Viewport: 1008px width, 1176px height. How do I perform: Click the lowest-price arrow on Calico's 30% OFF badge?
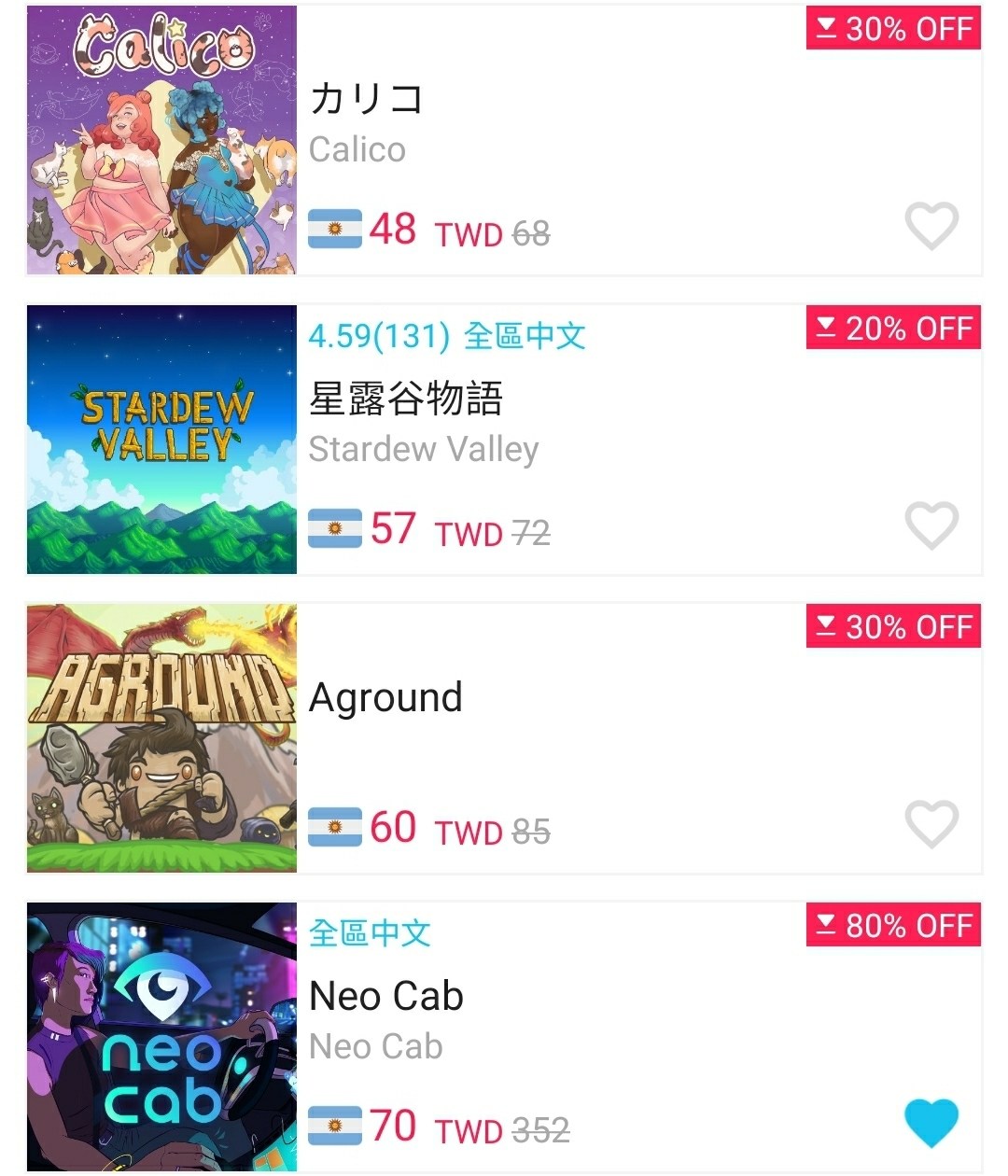pos(827,29)
